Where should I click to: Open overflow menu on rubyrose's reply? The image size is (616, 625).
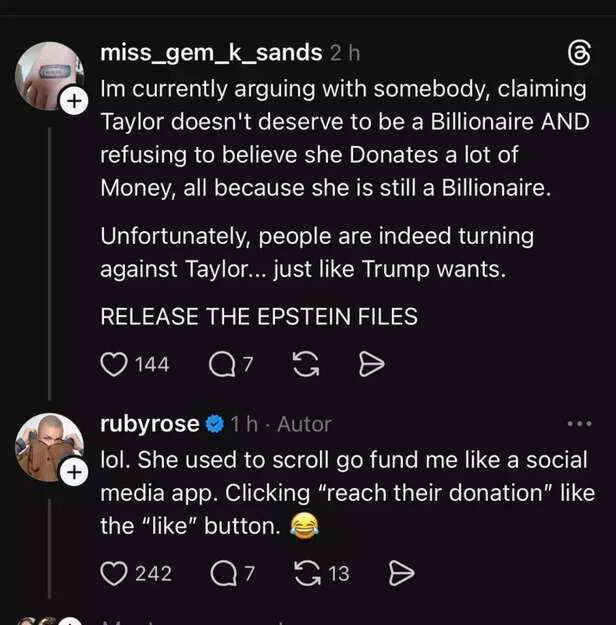579,424
